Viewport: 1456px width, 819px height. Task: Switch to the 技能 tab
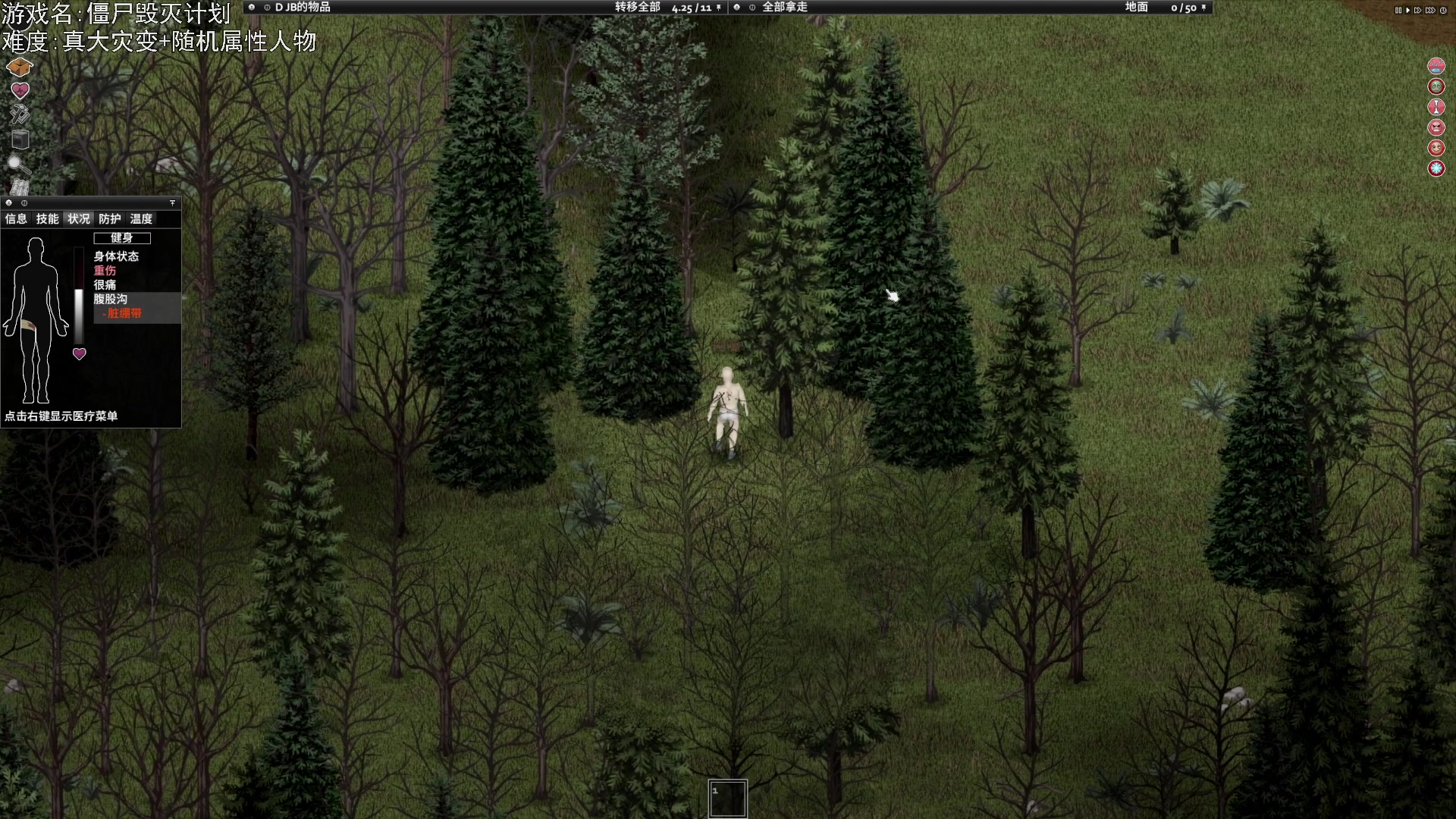coord(47,218)
